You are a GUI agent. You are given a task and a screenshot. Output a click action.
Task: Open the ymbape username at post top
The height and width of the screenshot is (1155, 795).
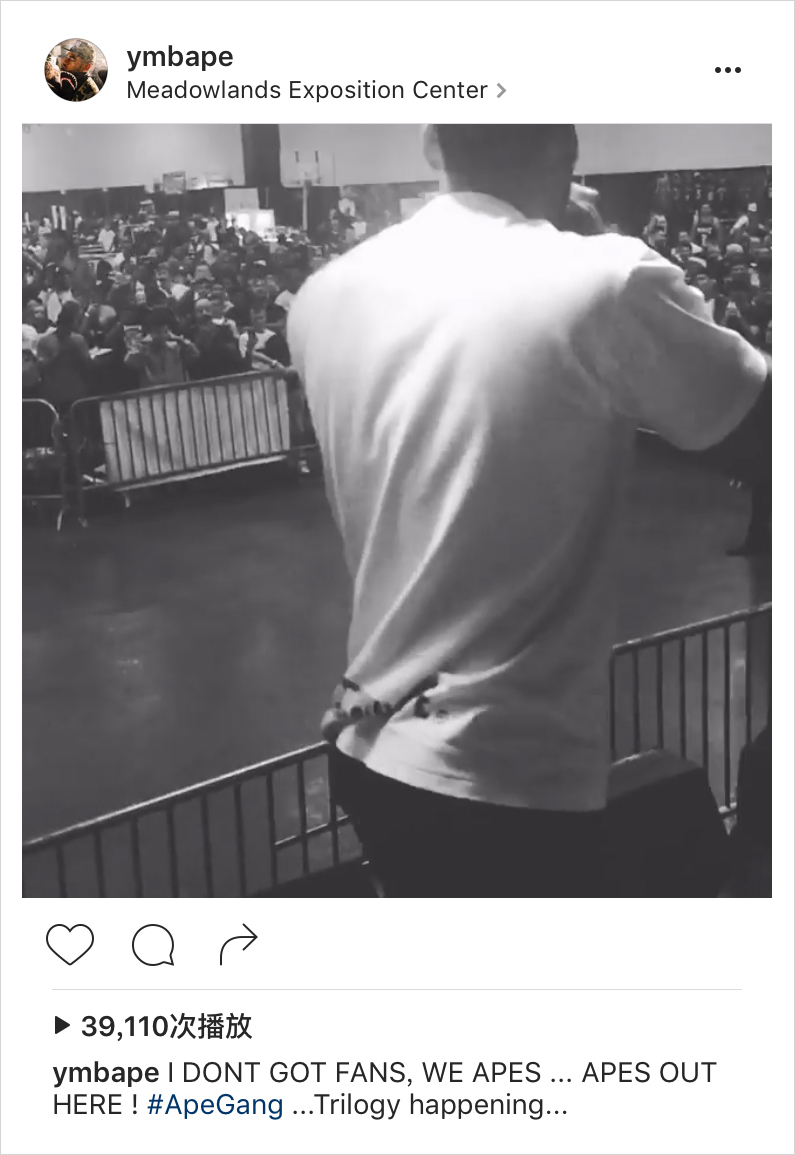pyautogui.click(x=180, y=56)
